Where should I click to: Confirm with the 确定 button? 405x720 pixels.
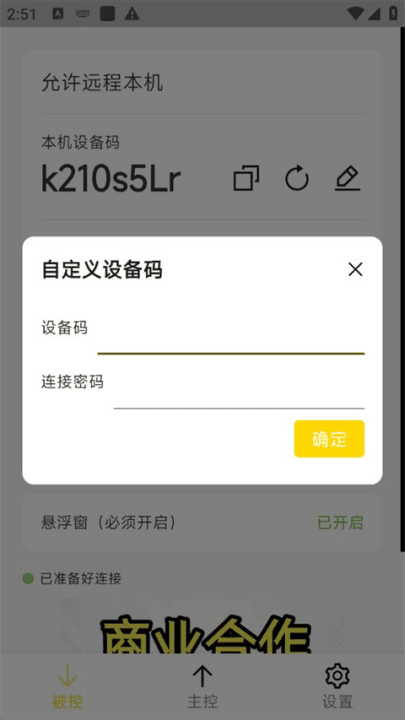(x=329, y=439)
